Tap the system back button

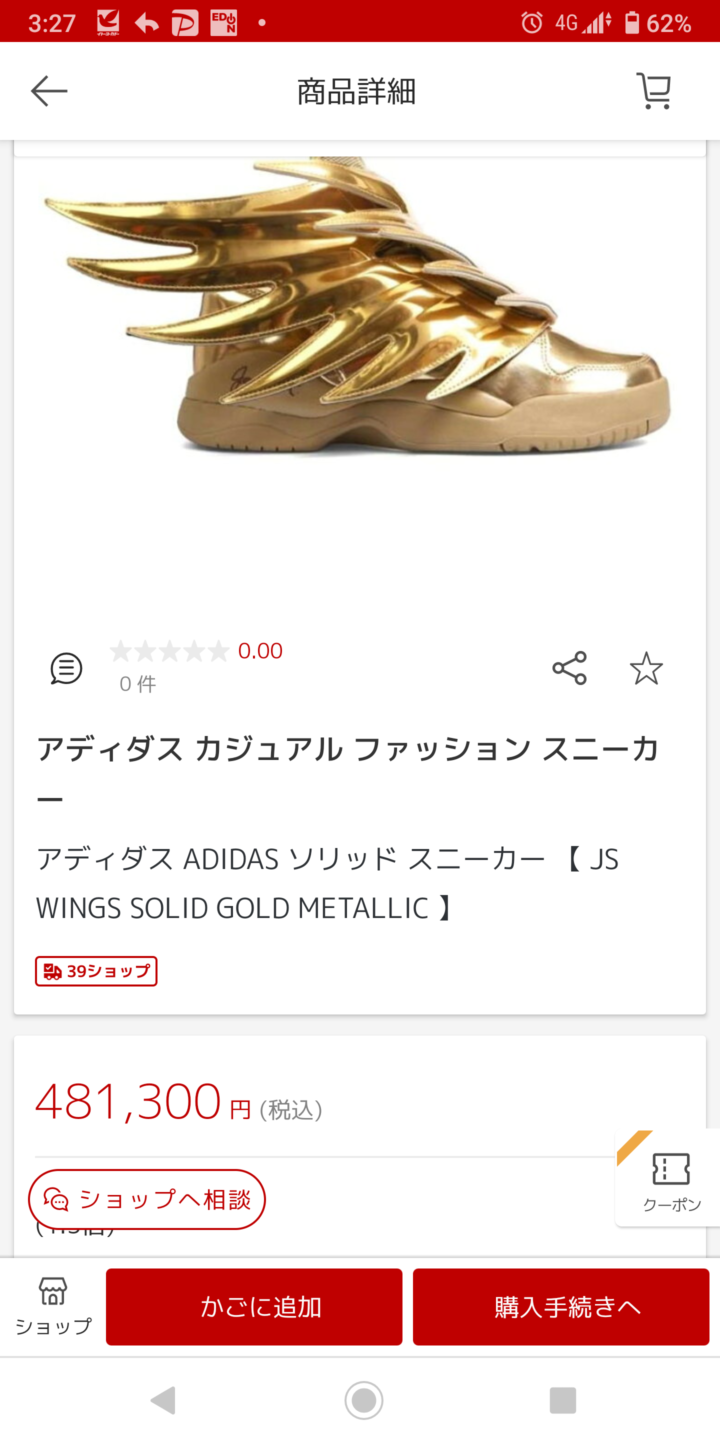point(162,1400)
